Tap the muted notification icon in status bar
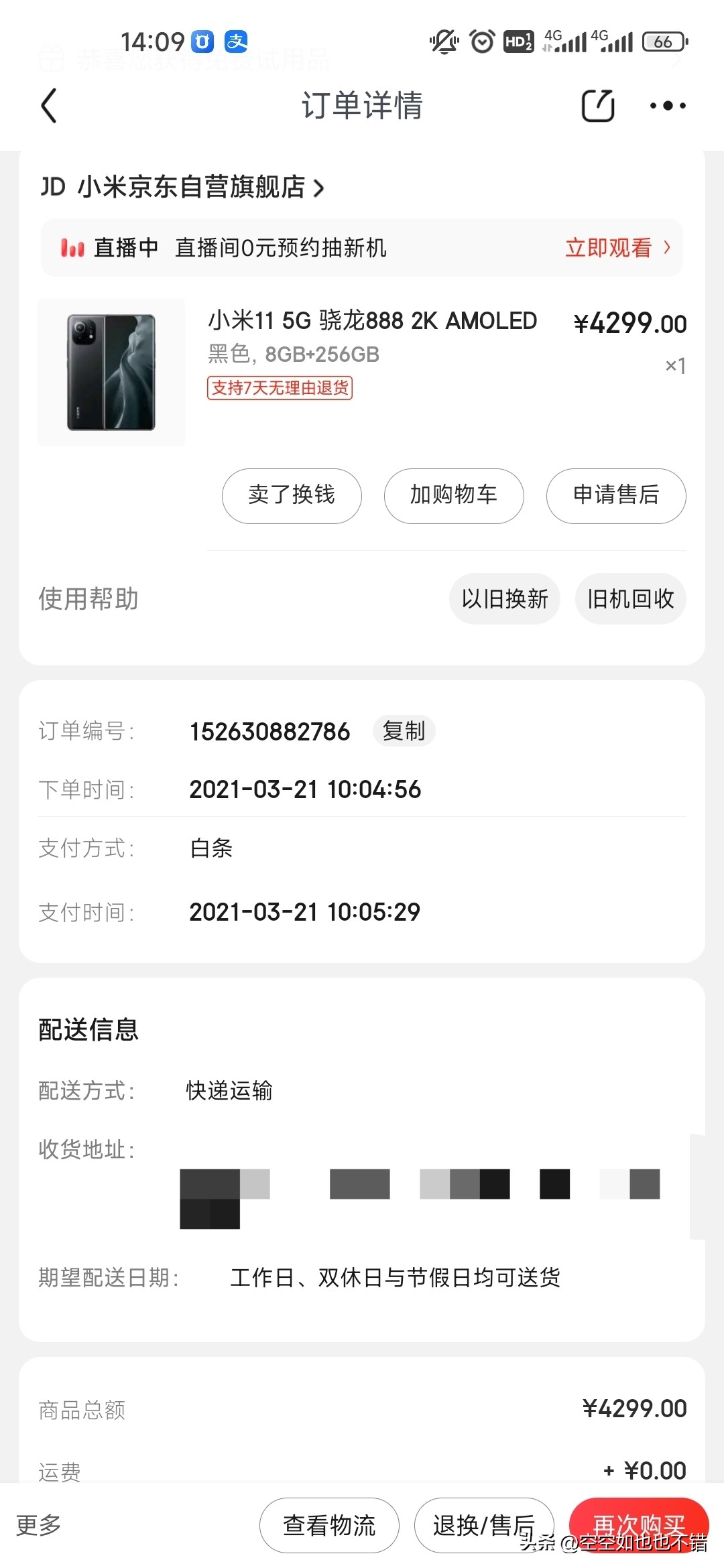This screenshot has height=1568, width=724. click(442, 42)
